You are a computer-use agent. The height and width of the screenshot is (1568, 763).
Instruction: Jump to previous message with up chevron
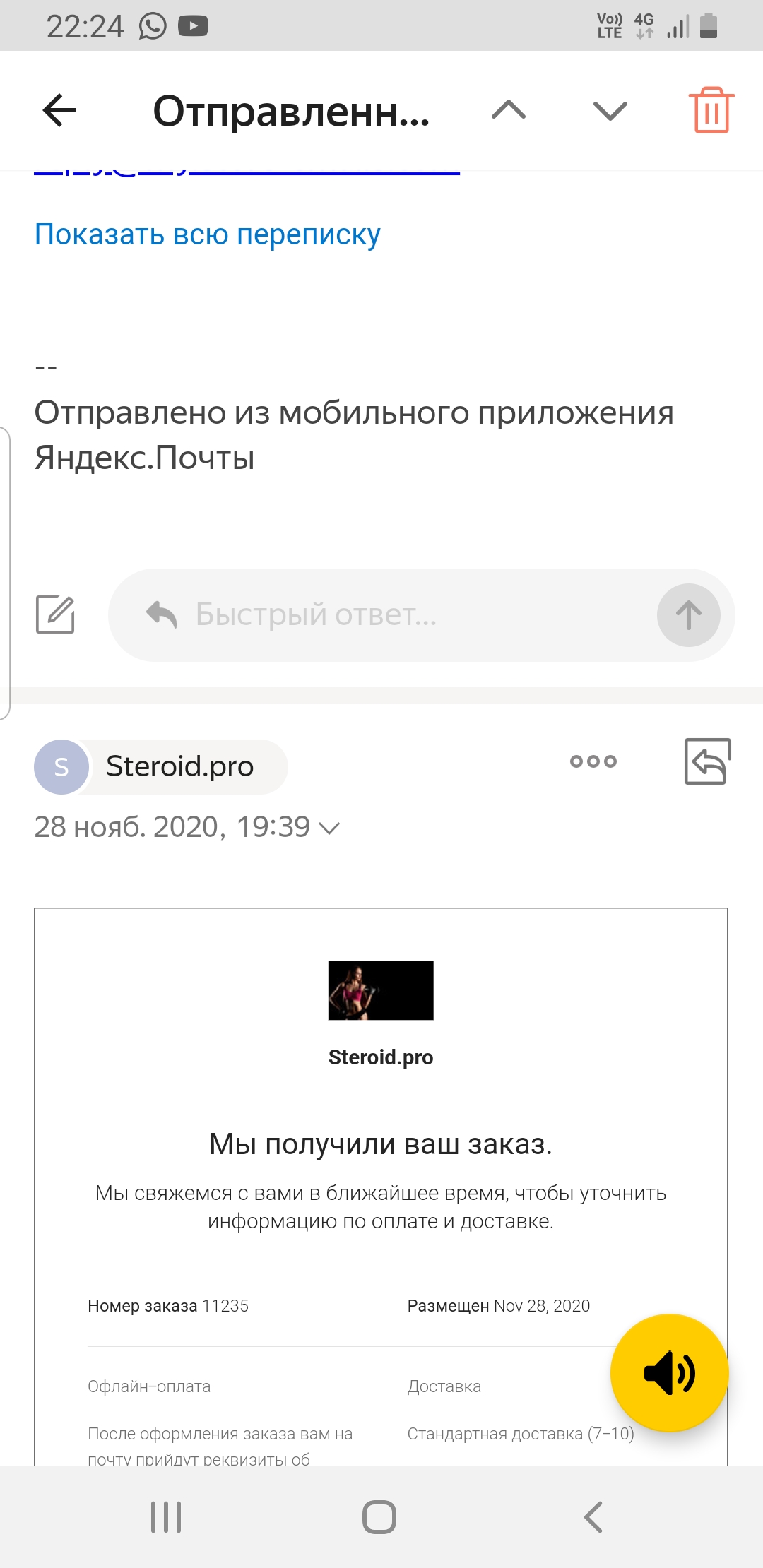point(509,110)
